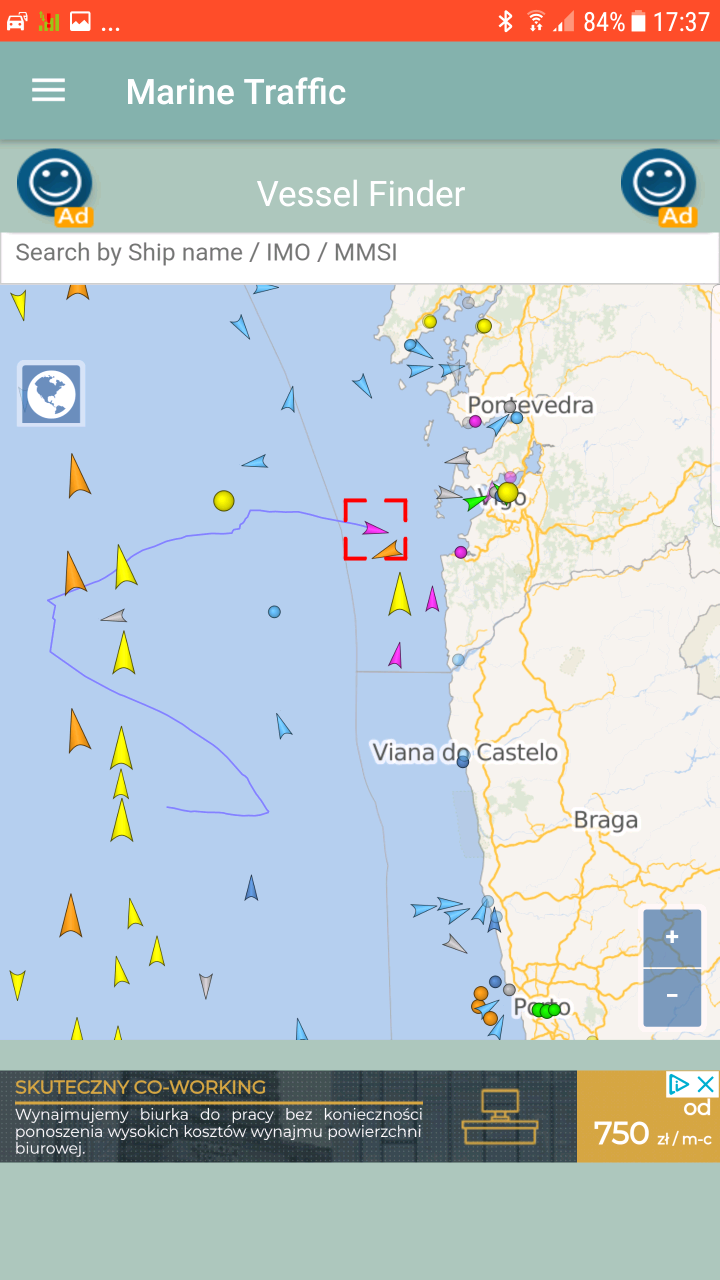Open the globe map layer button
Image resolution: width=720 pixels, height=1280 pixels.
point(51,394)
